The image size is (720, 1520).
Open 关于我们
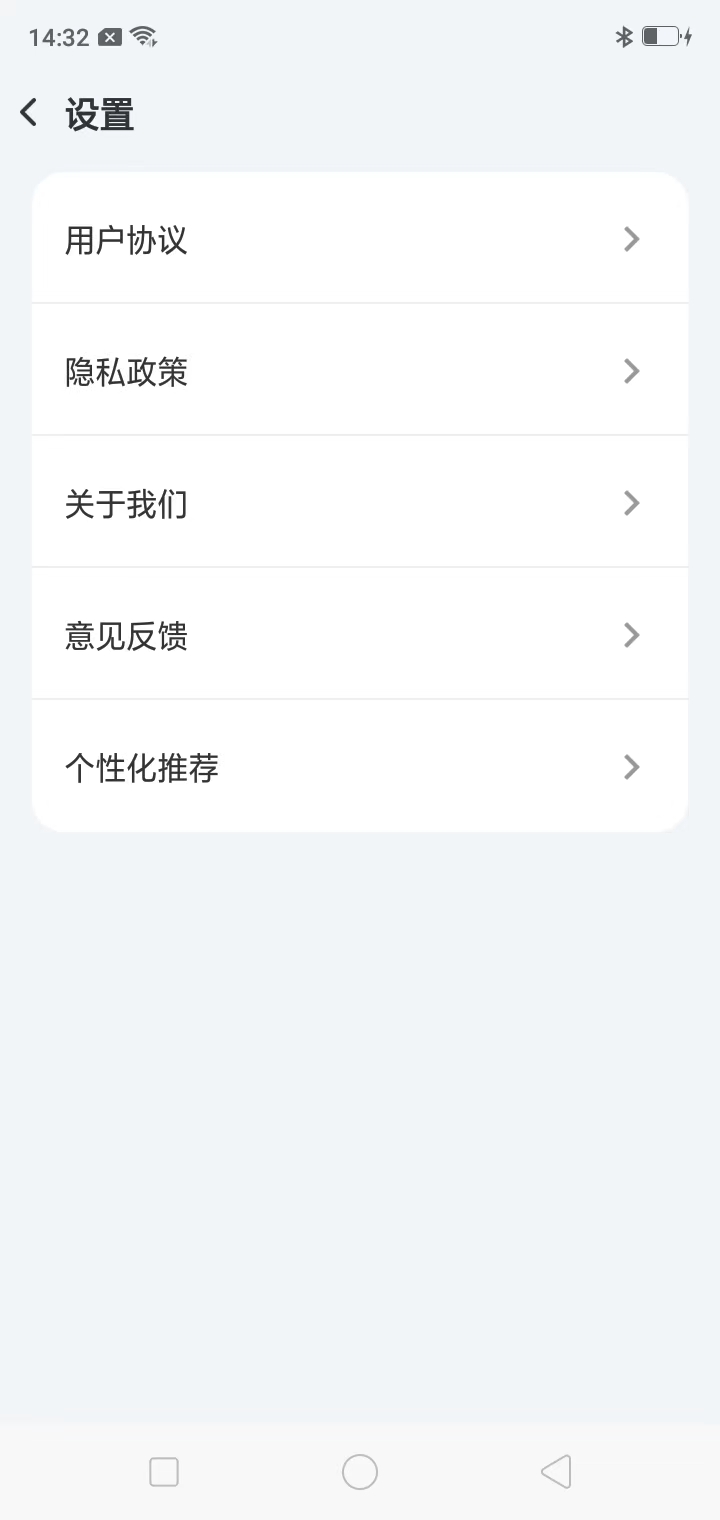360,503
